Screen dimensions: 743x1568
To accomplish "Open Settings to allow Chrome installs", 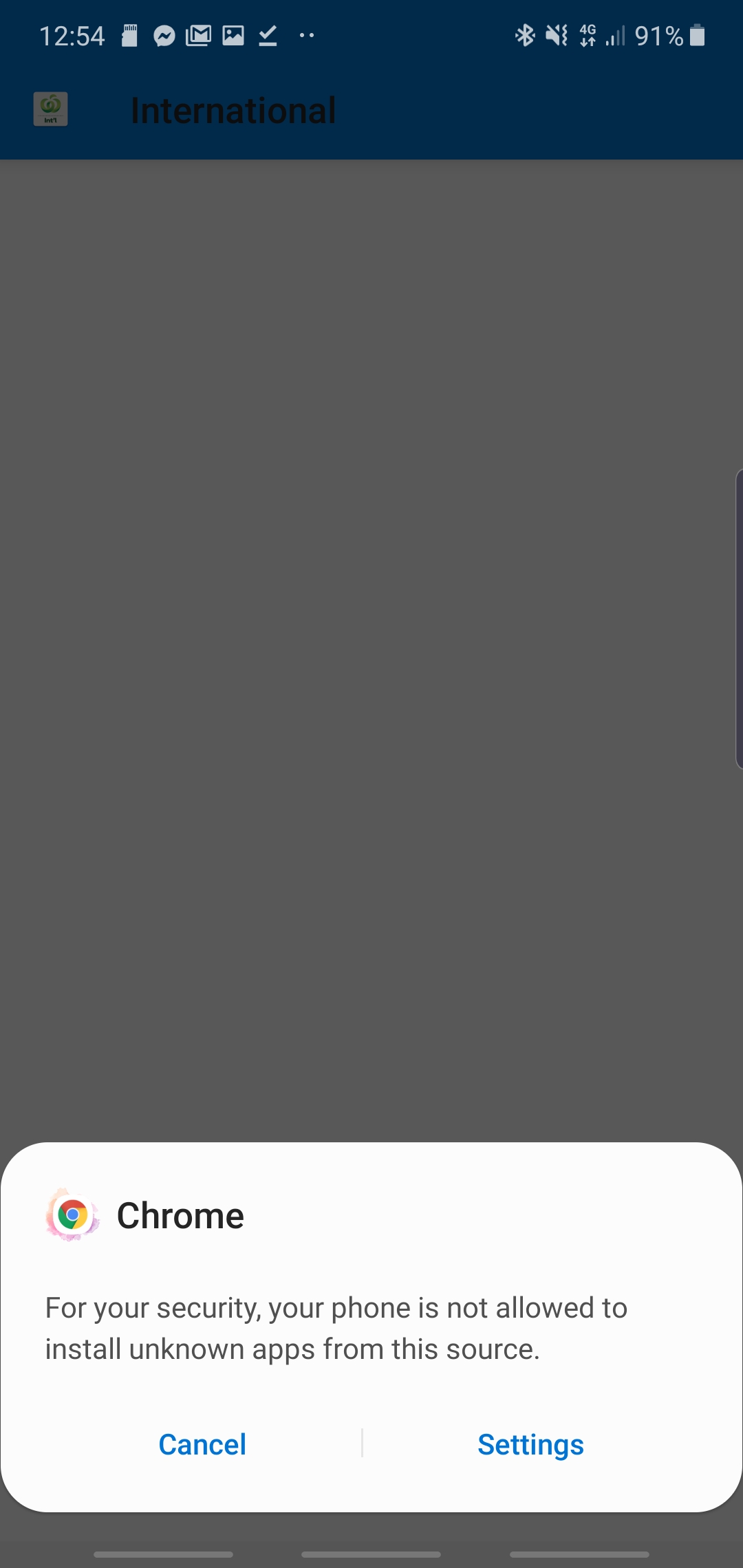I will (530, 1444).
